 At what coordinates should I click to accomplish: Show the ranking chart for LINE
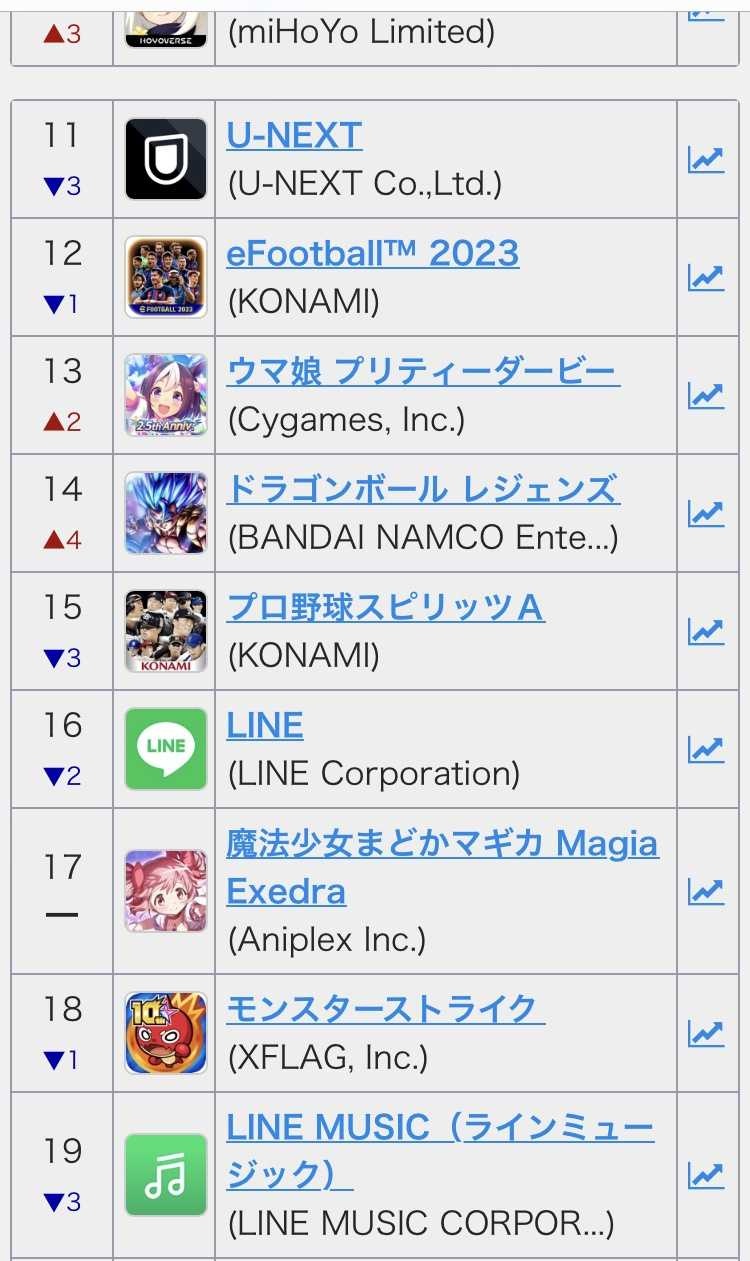point(706,749)
